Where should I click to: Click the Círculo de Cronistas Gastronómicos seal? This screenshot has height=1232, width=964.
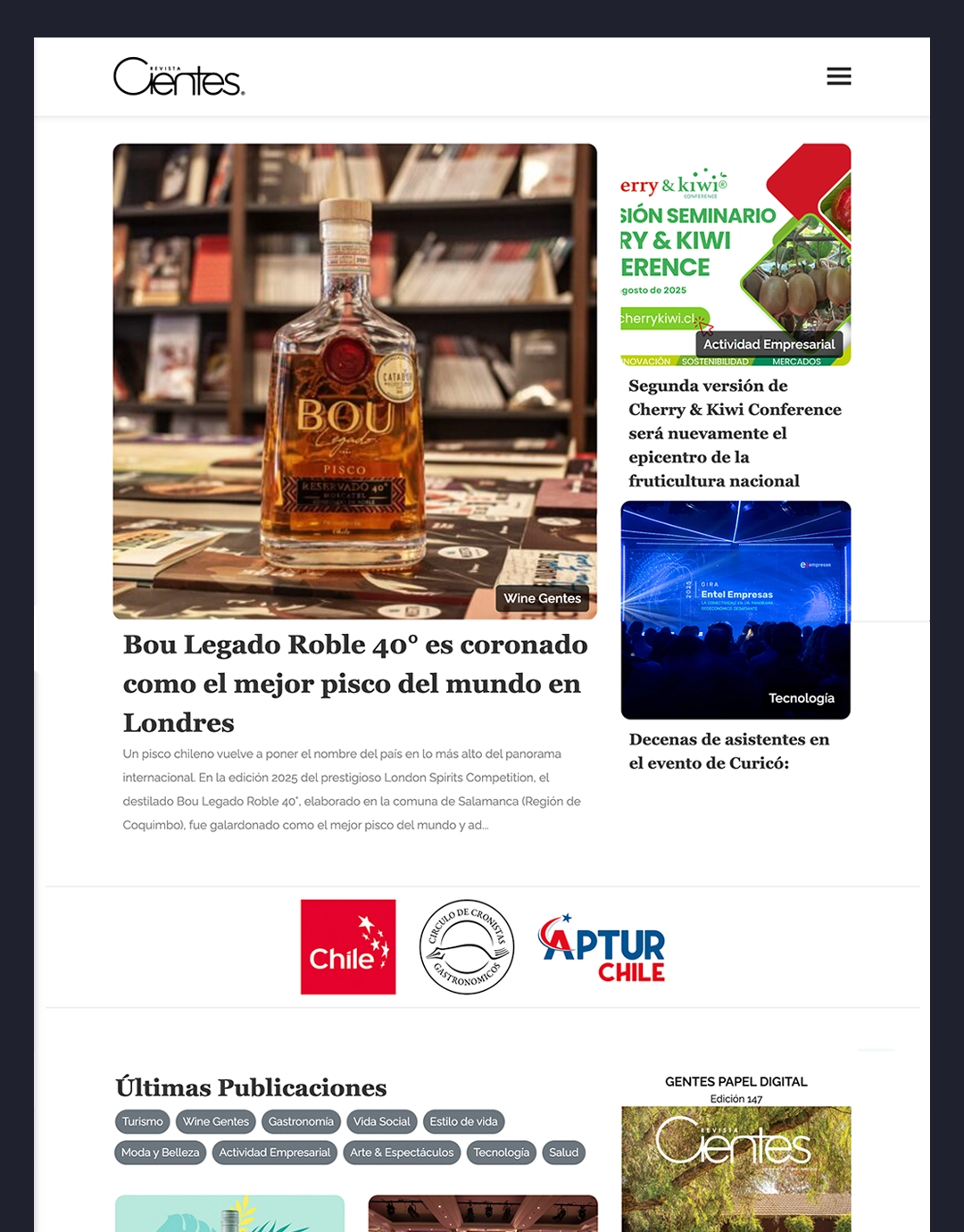click(x=468, y=947)
